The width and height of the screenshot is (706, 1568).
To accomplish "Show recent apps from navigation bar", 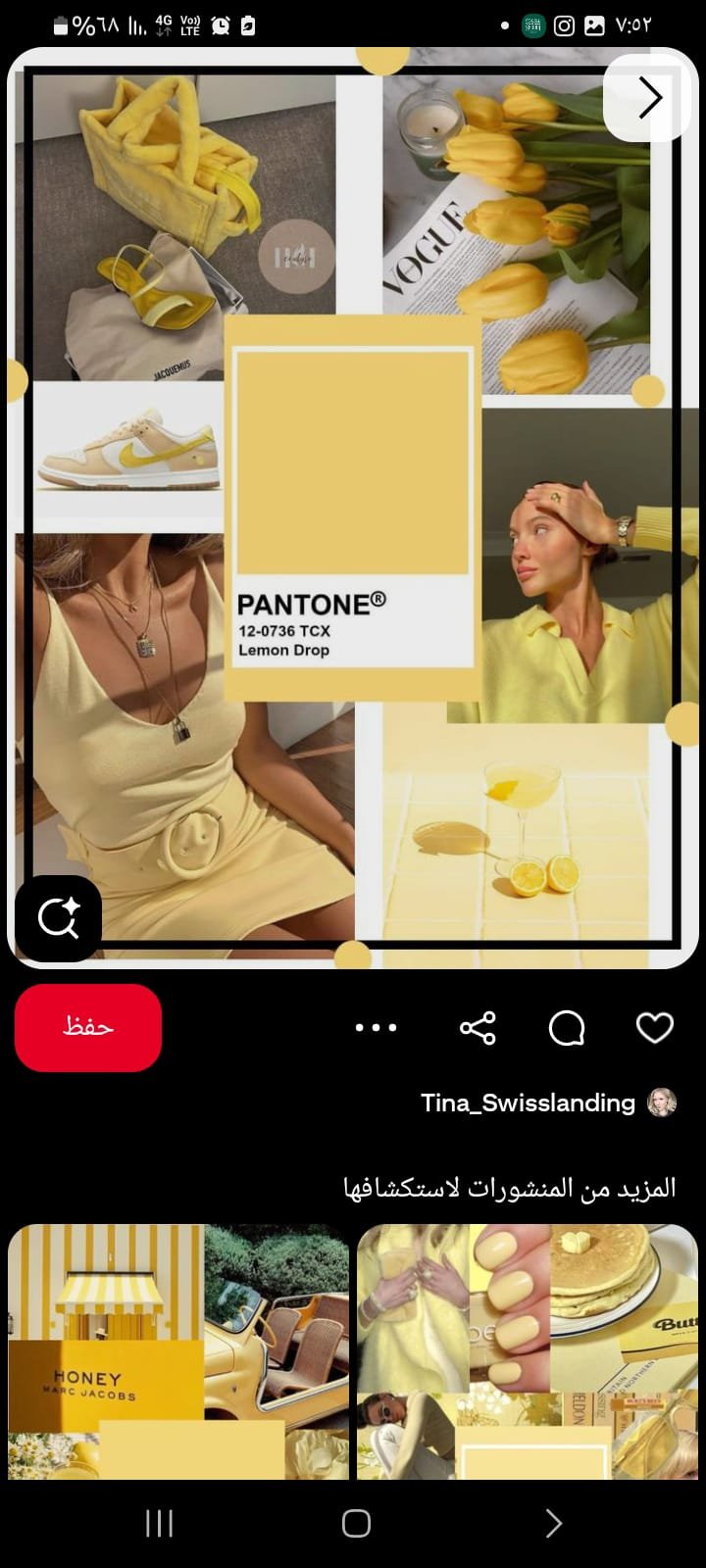I will [x=159, y=1523].
